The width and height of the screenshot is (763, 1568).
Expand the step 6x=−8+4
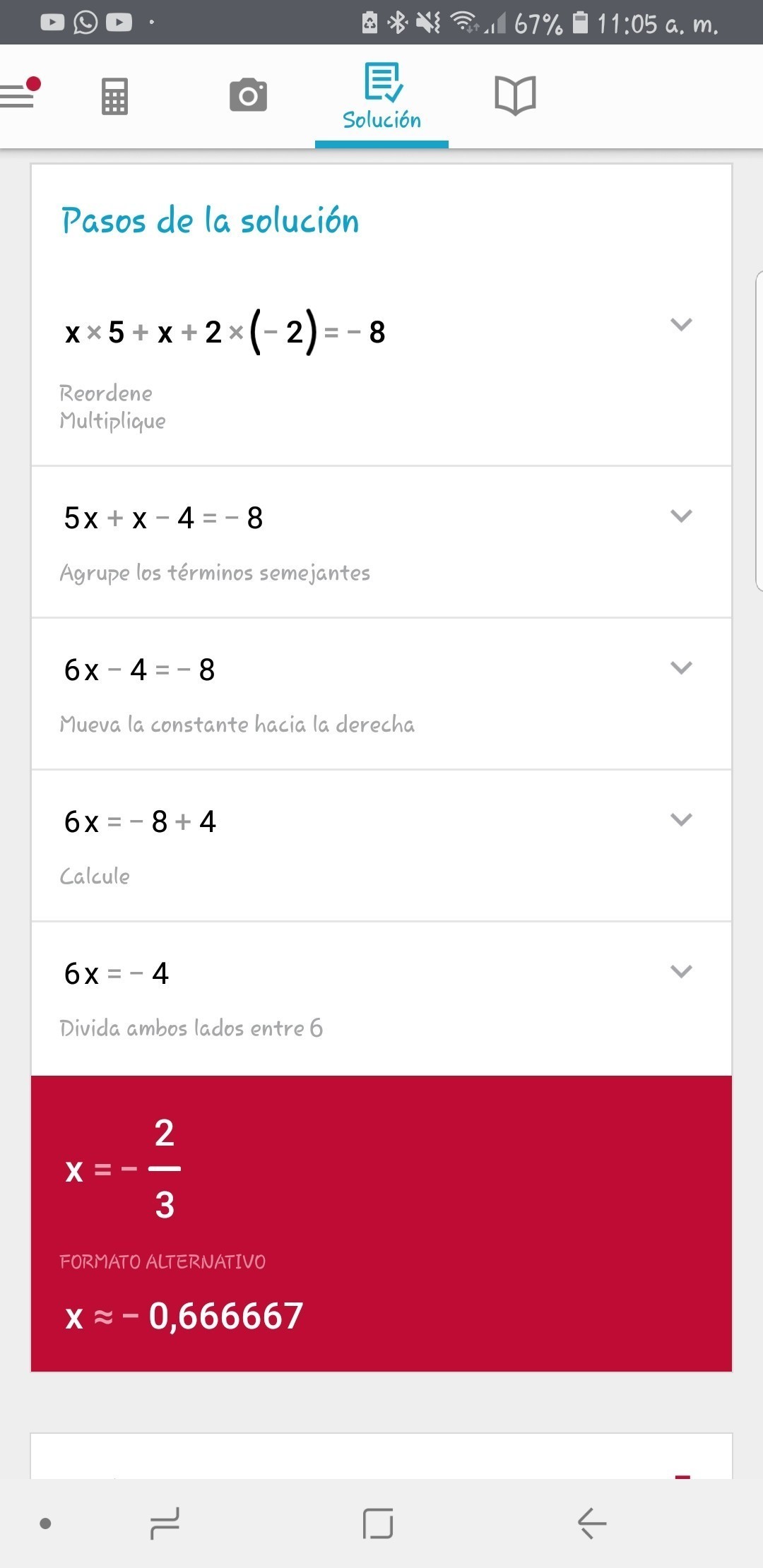(681, 820)
